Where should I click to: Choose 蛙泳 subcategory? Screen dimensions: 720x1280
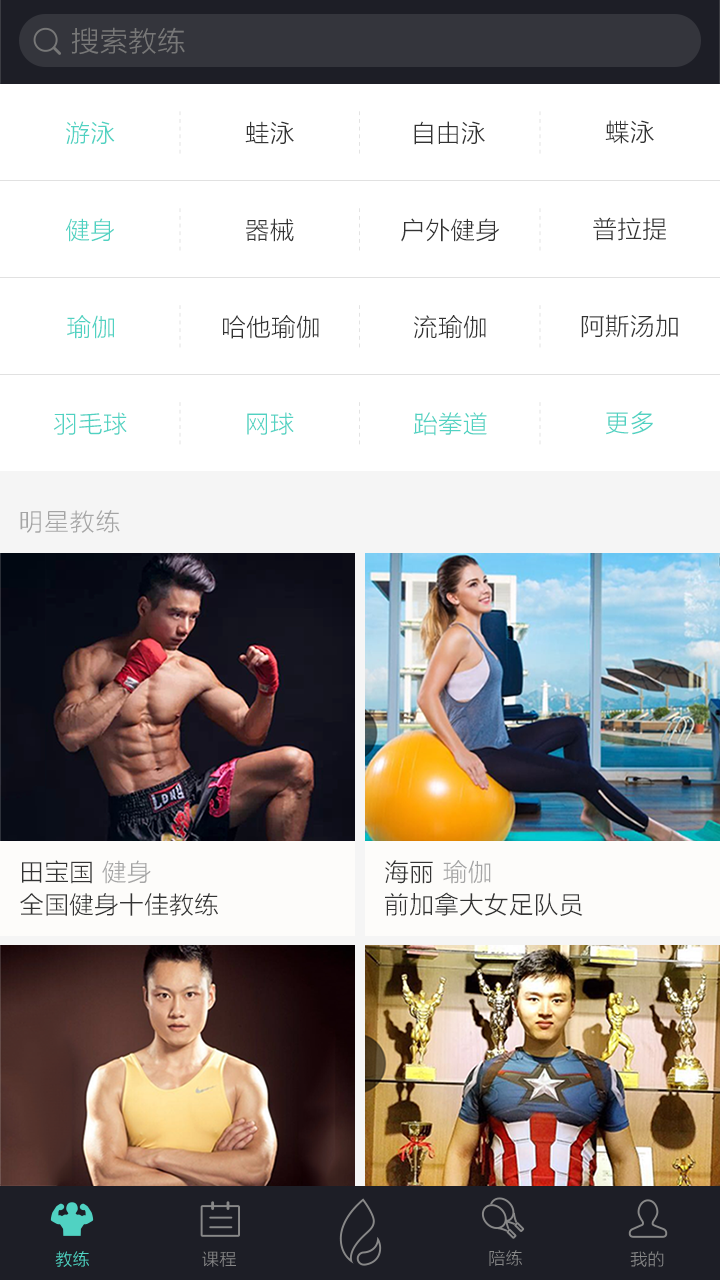(x=270, y=133)
